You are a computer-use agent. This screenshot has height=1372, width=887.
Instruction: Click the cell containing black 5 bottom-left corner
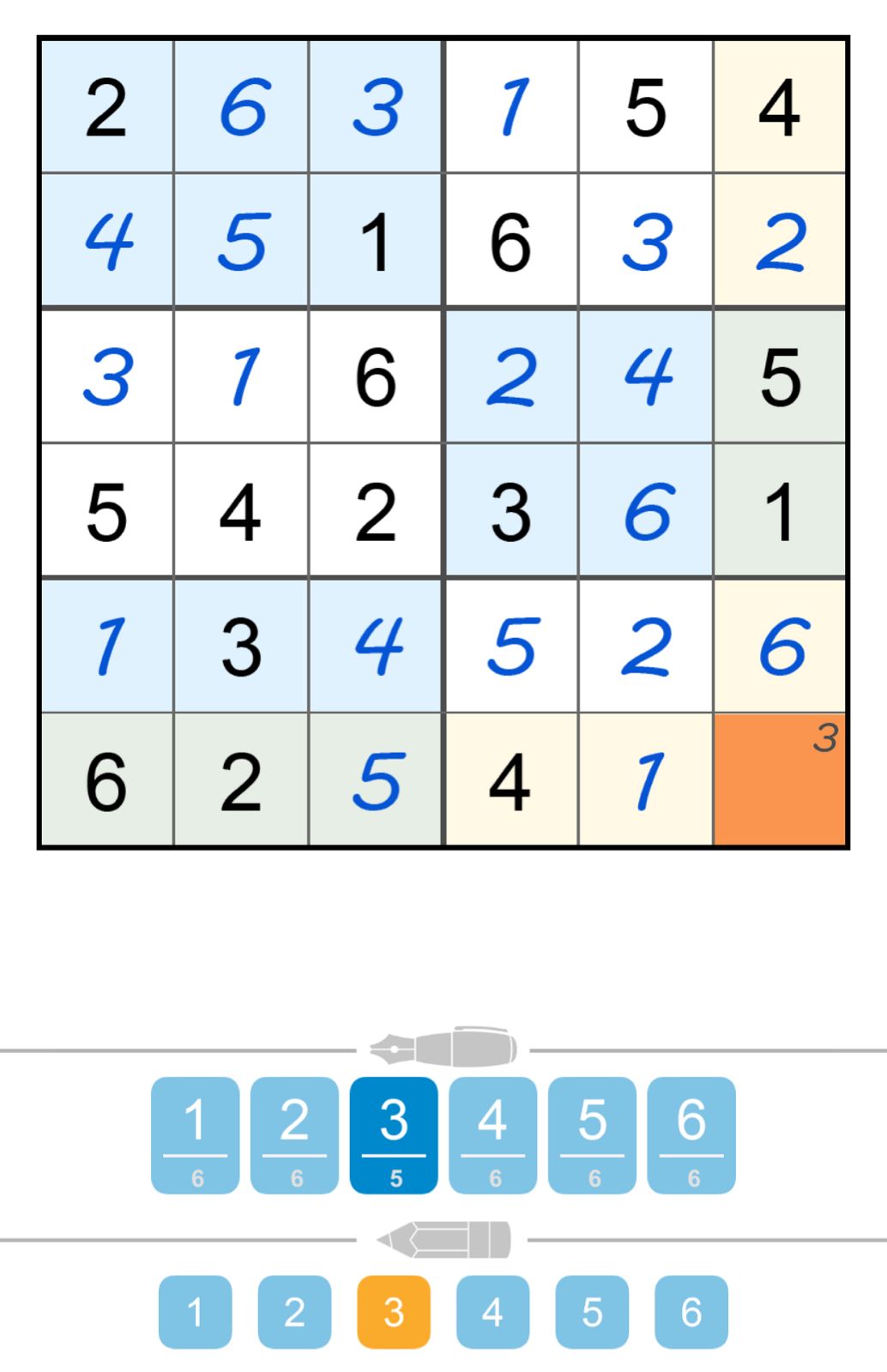(108, 510)
